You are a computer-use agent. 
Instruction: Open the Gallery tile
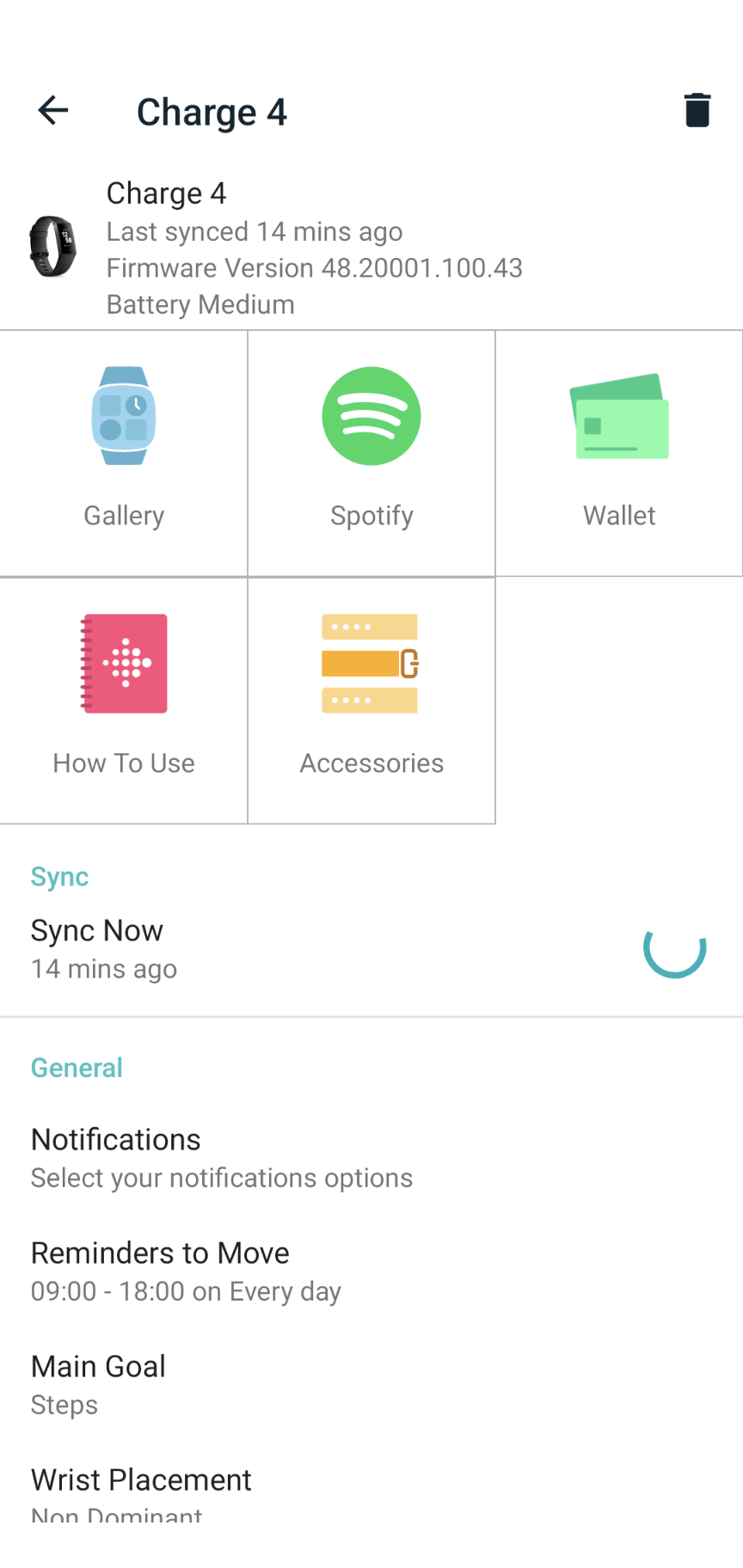[124, 453]
